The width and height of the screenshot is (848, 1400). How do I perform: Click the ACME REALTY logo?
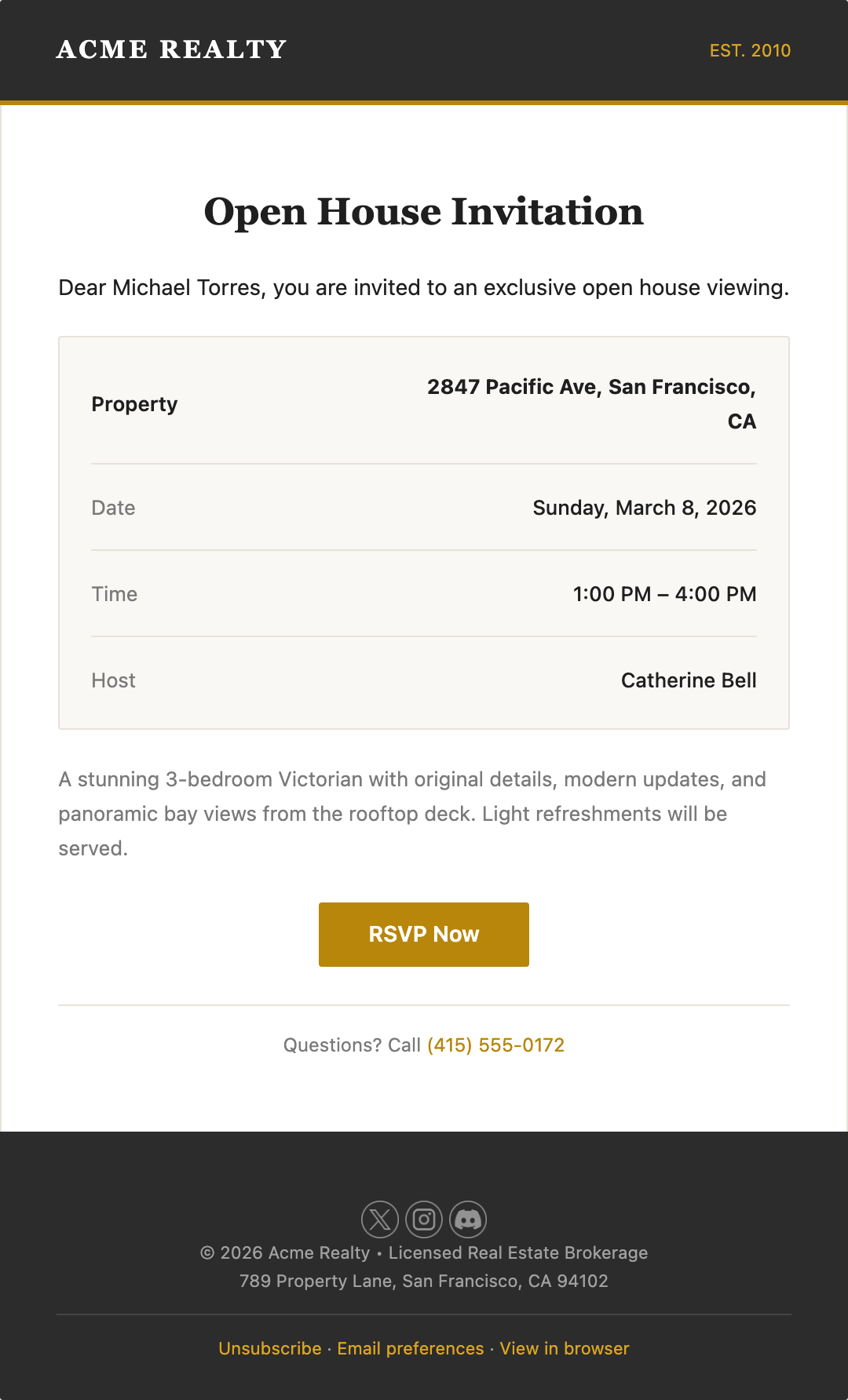coord(170,49)
